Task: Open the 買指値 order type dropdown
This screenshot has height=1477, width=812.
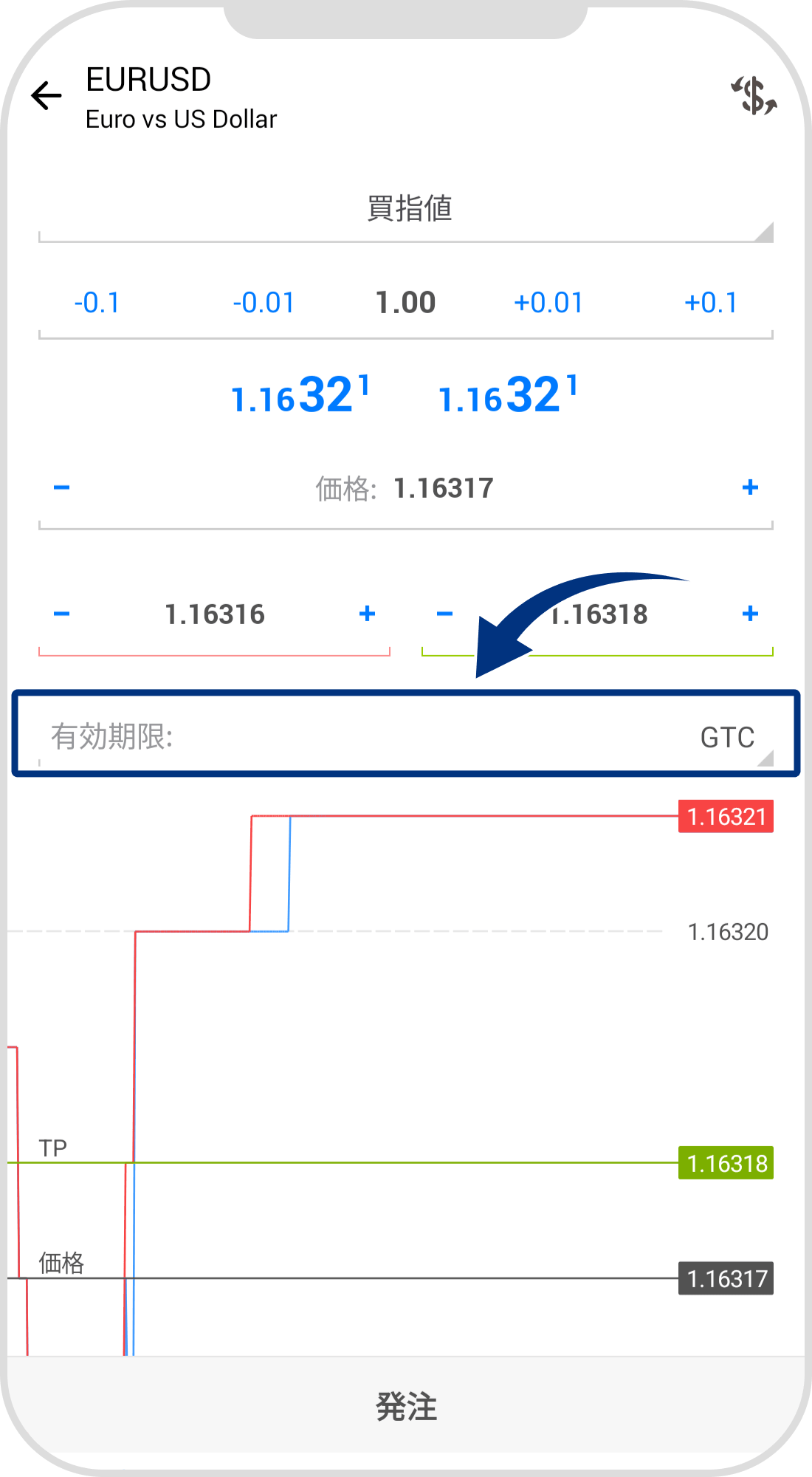Action: pyautogui.click(x=406, y=209)
